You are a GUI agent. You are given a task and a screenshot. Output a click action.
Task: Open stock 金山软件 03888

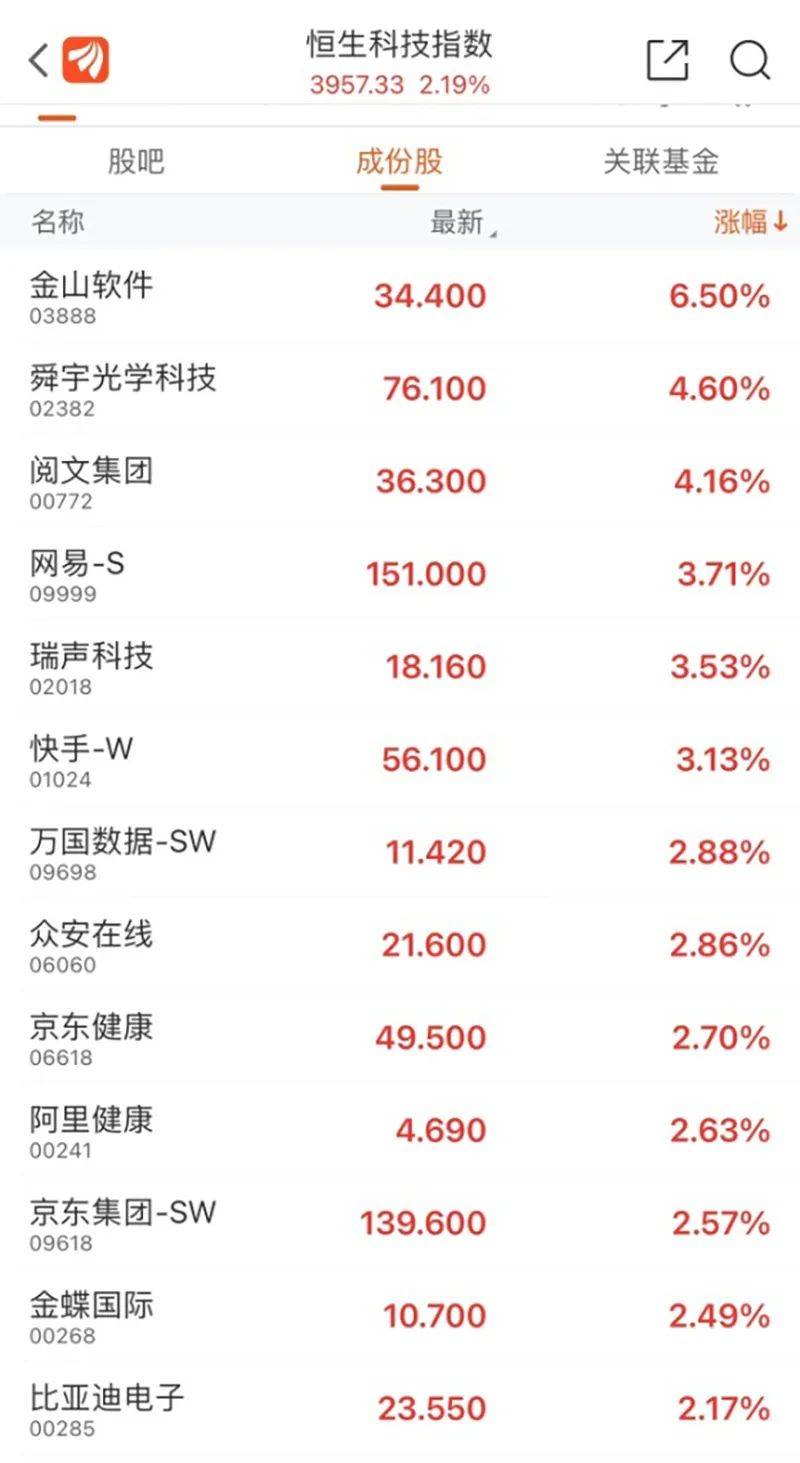[x=400, y=296]
